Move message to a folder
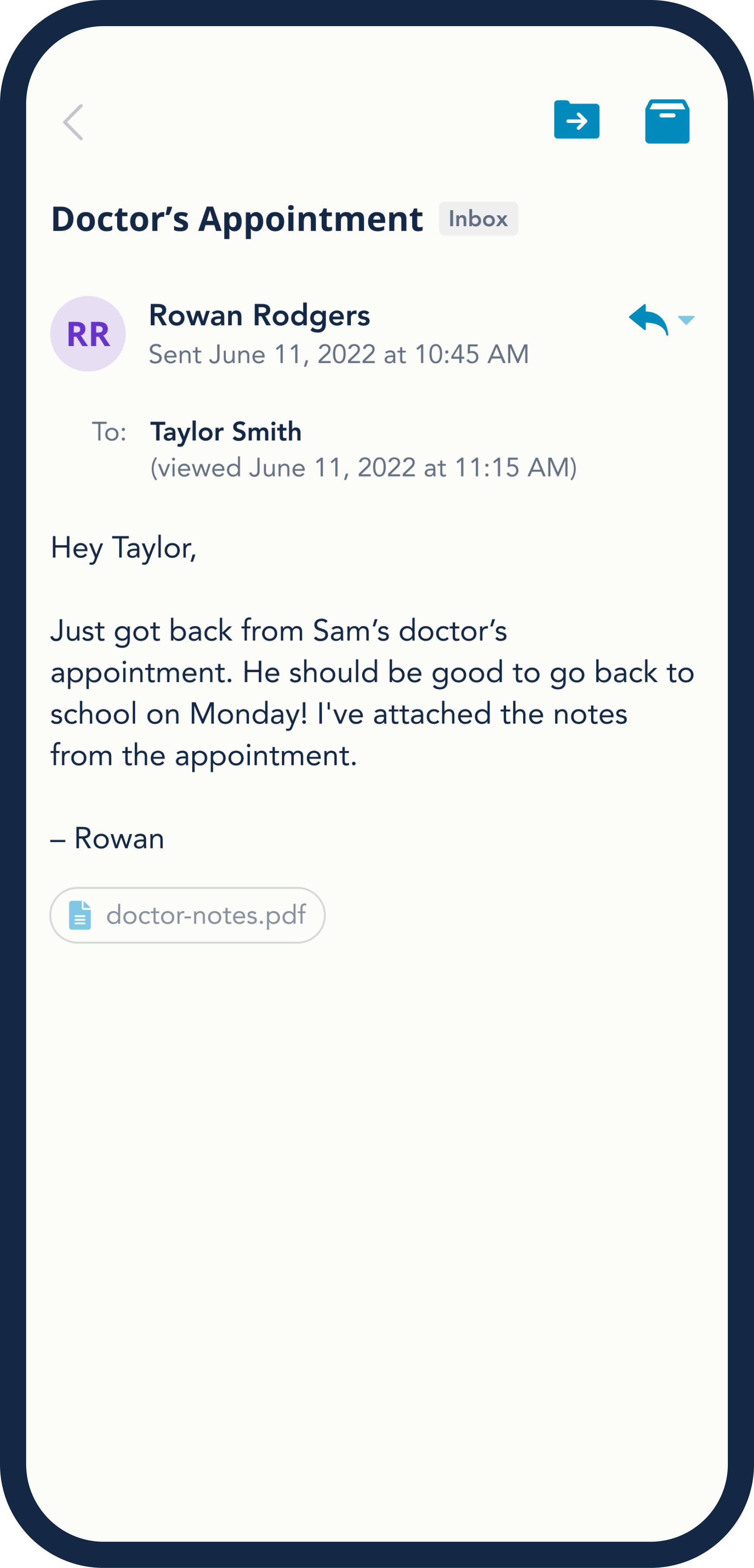 576,120
